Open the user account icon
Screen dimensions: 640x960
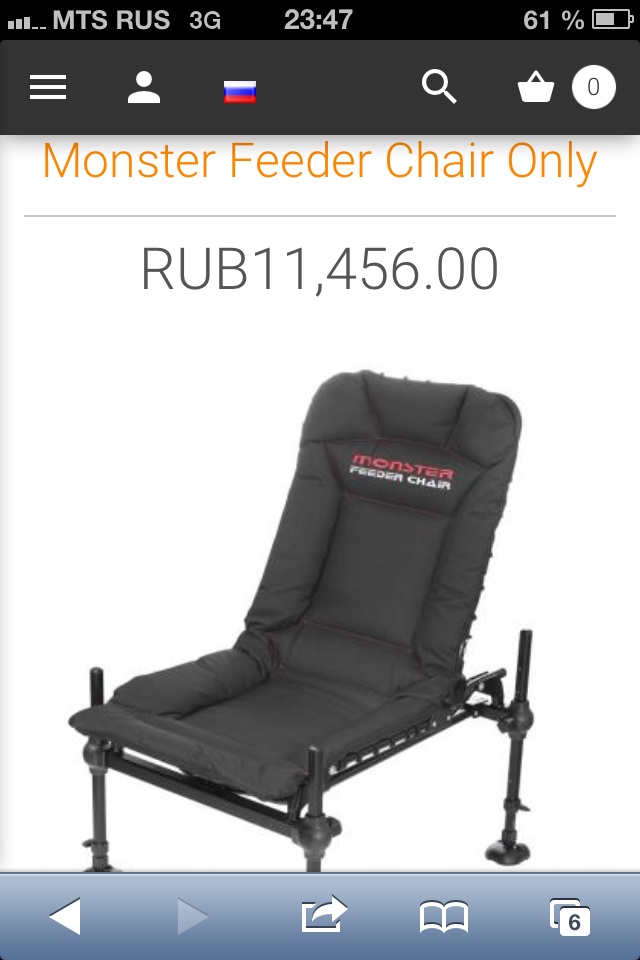[x=144, y=88]
